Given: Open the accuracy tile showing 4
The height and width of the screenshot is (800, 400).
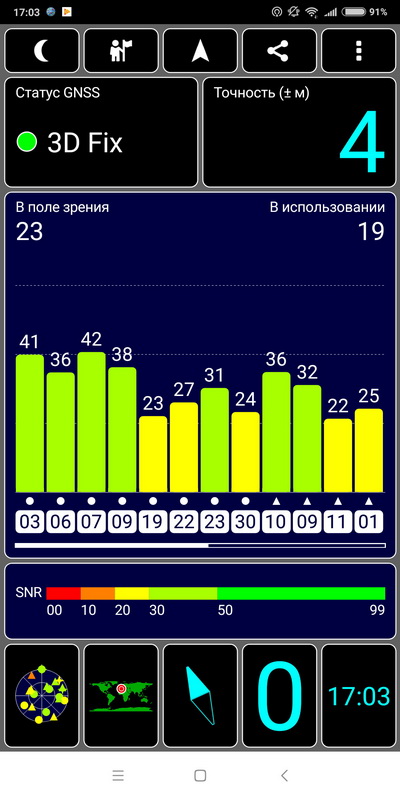Looking at the screenshot, I should point(299,132).
